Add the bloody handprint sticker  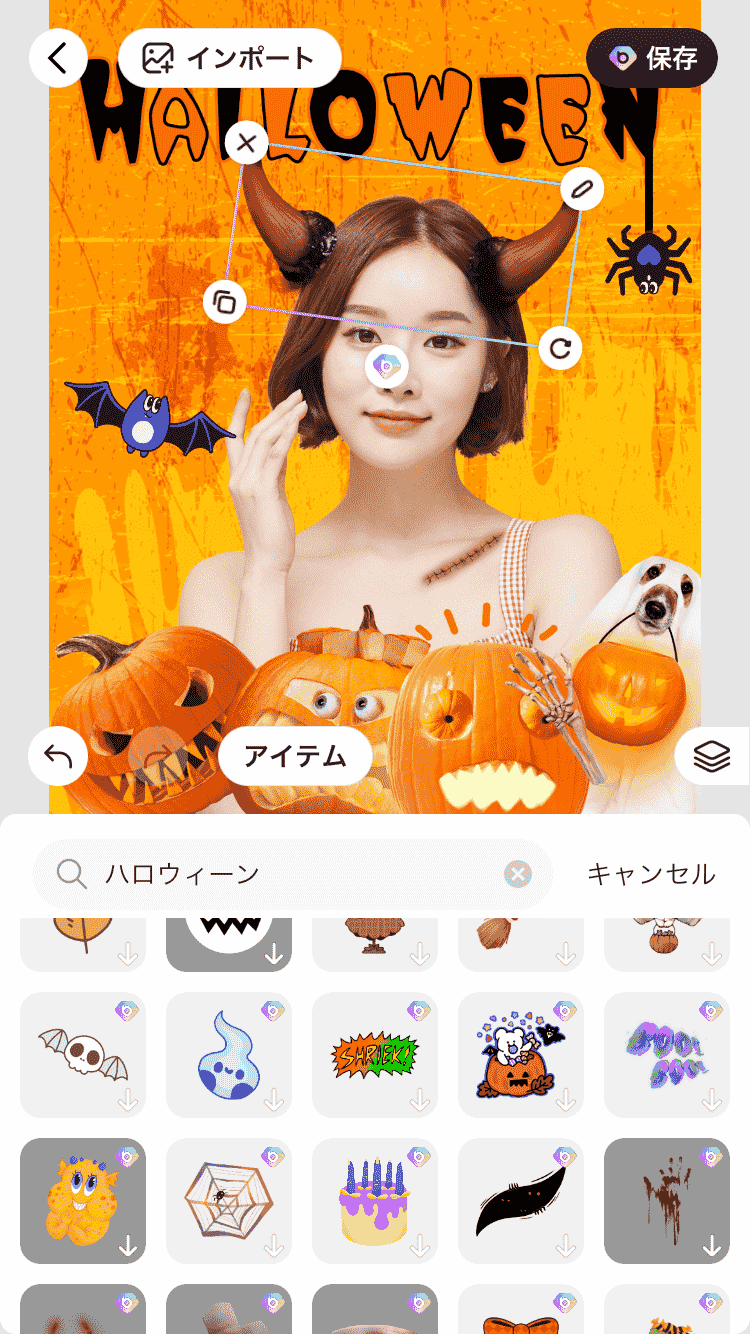667,1200
